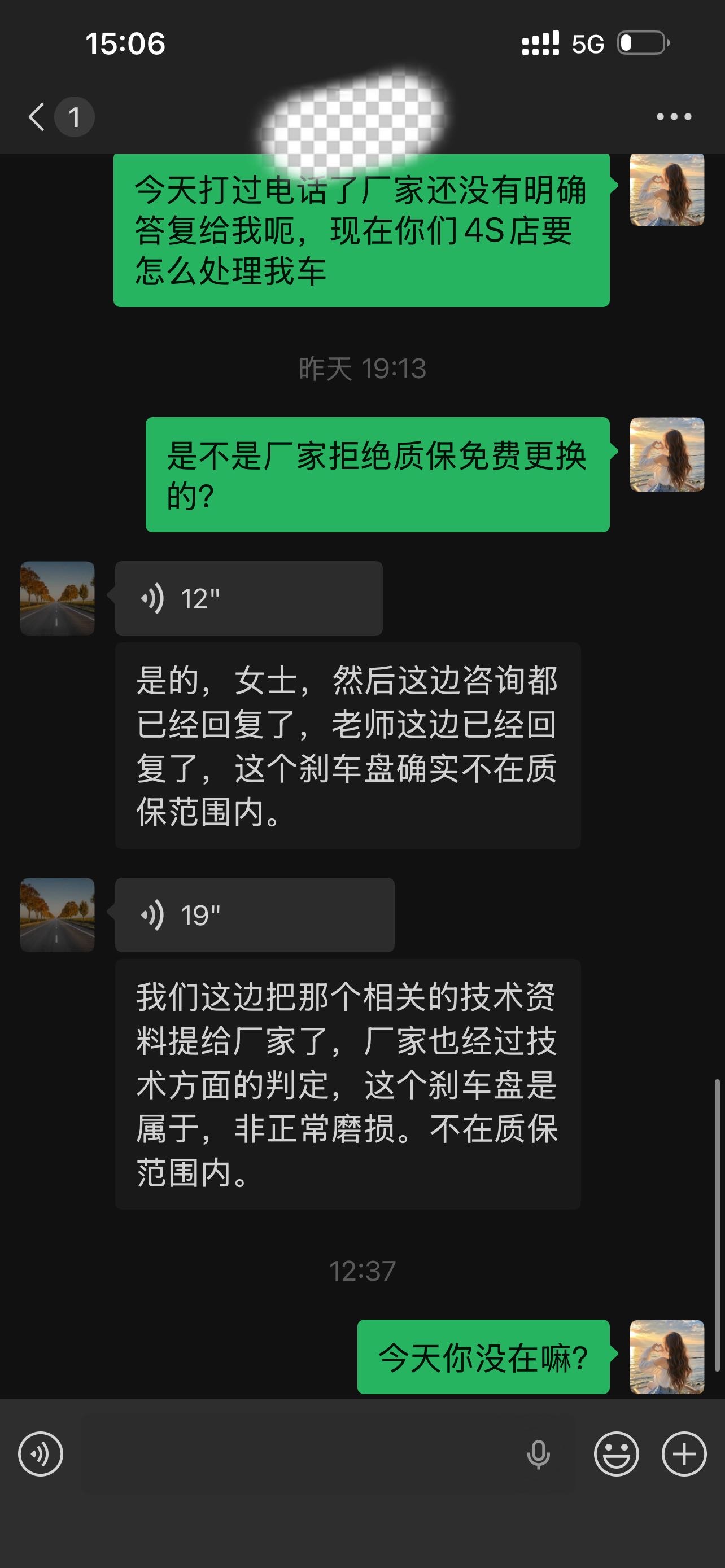Focus the message text field
The image size is (725, 1568).
[x=298, y=1454]
